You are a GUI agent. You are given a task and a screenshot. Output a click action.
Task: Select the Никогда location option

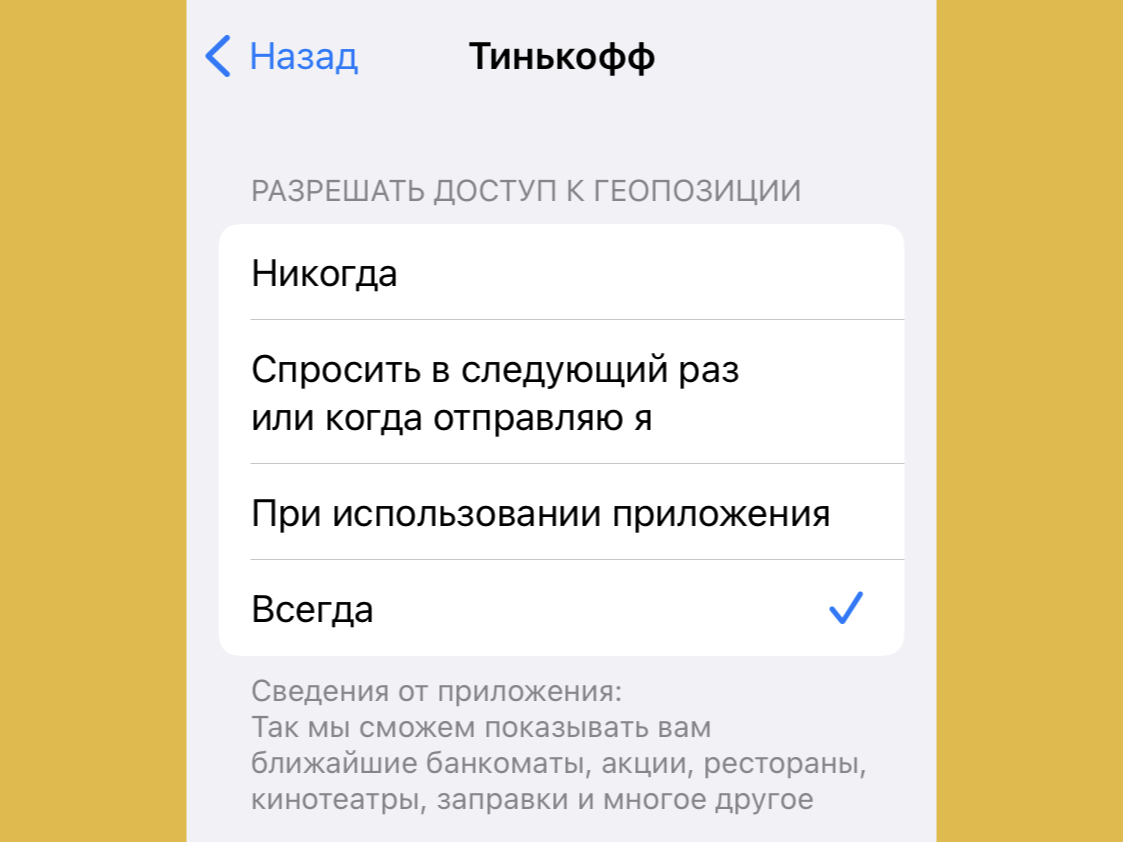point(560,273)
